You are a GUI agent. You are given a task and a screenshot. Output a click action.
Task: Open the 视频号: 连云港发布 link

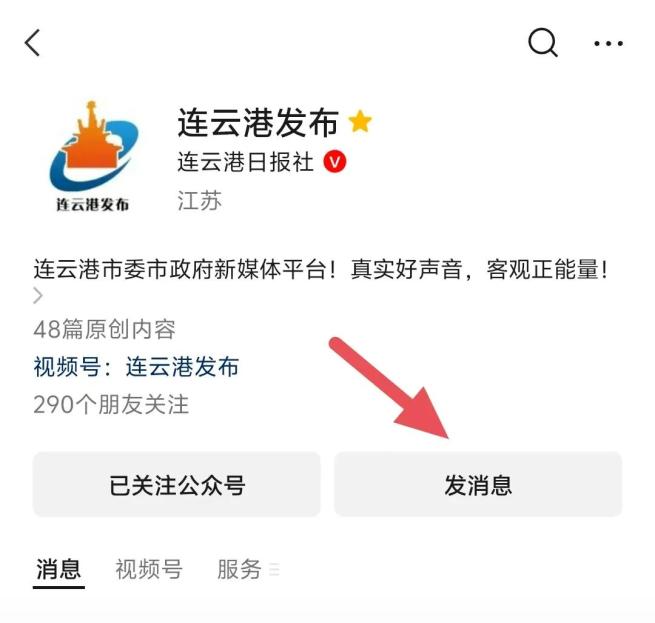click(x=136, y=366)
